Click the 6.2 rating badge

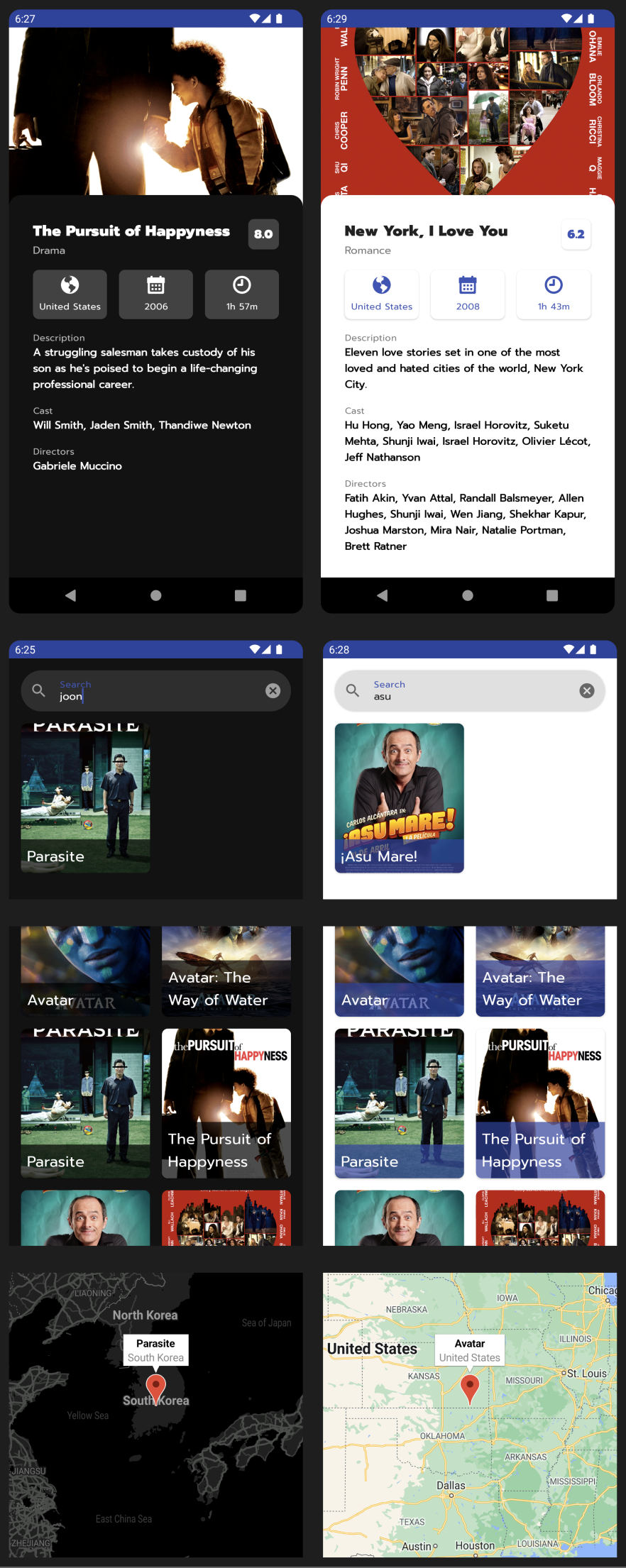click(x=576, y=234)
